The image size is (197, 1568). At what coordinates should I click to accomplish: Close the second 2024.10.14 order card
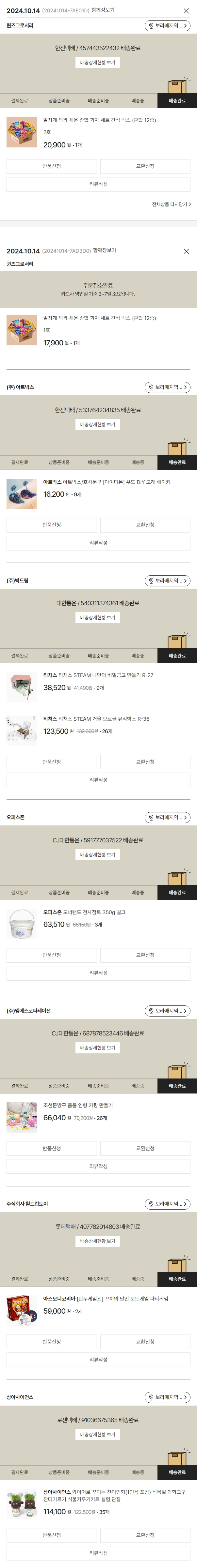pos(186,251)
